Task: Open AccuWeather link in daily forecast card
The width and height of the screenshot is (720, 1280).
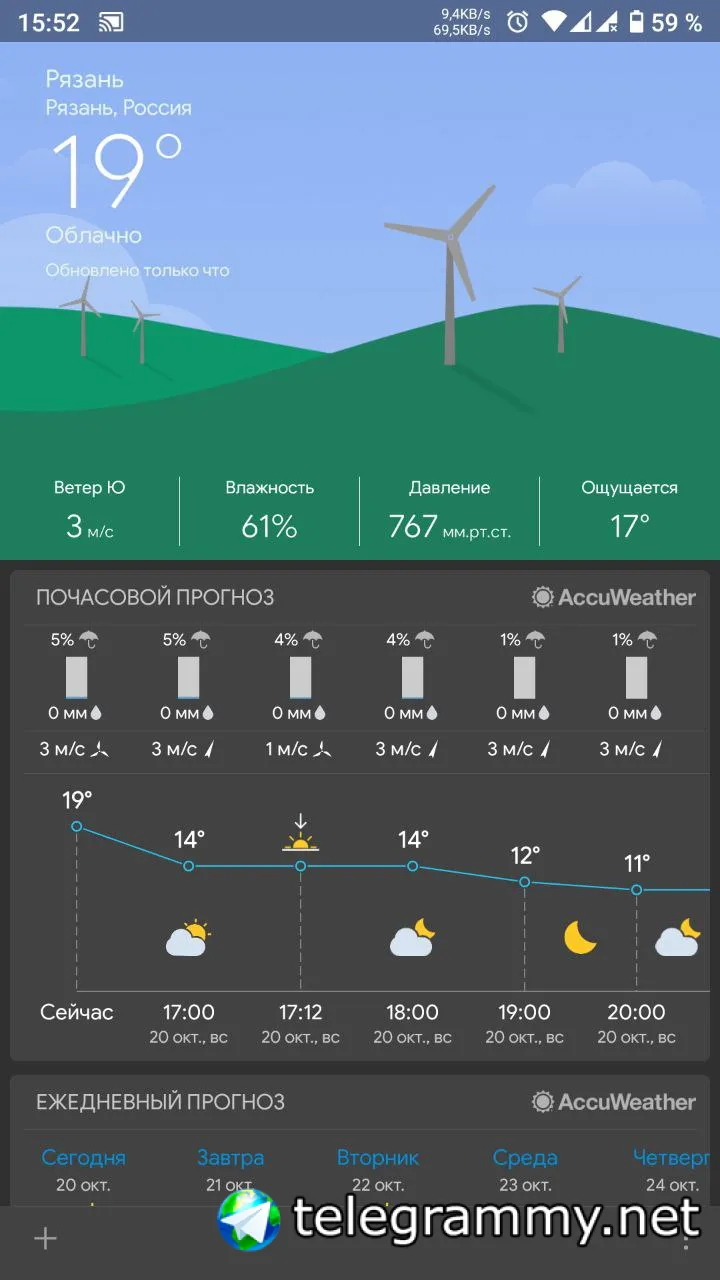Action: click(x=614, y=1102)
